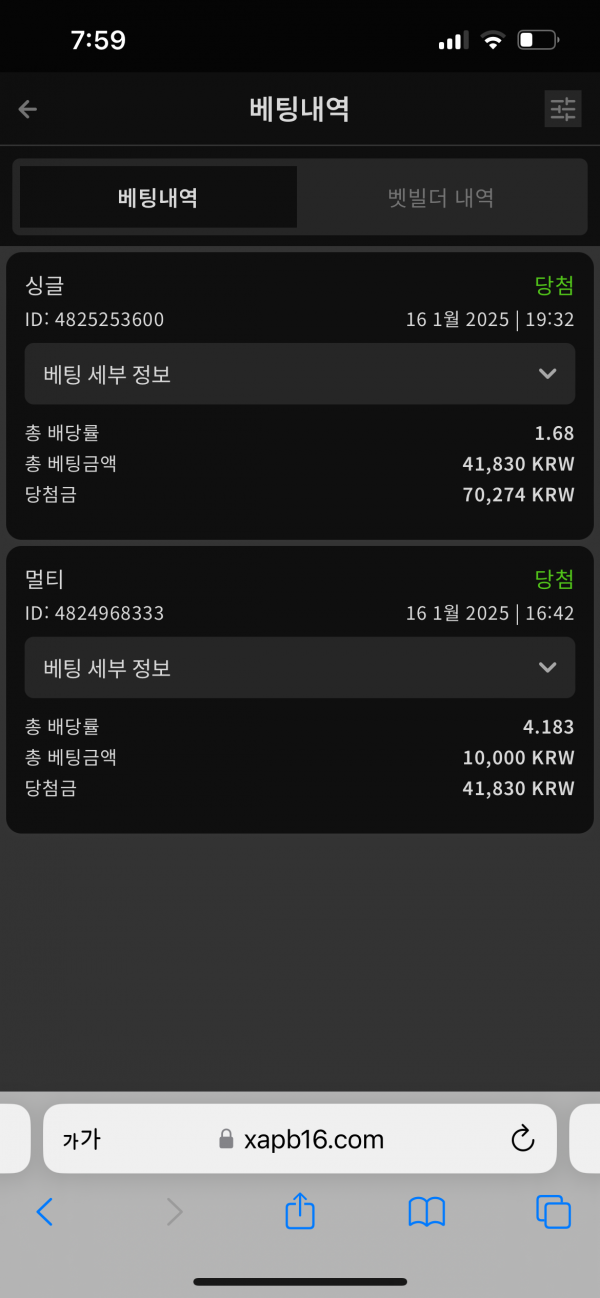Go back using the header arrow
This screenshot has height=1298, width=600.
coord(28,110)
